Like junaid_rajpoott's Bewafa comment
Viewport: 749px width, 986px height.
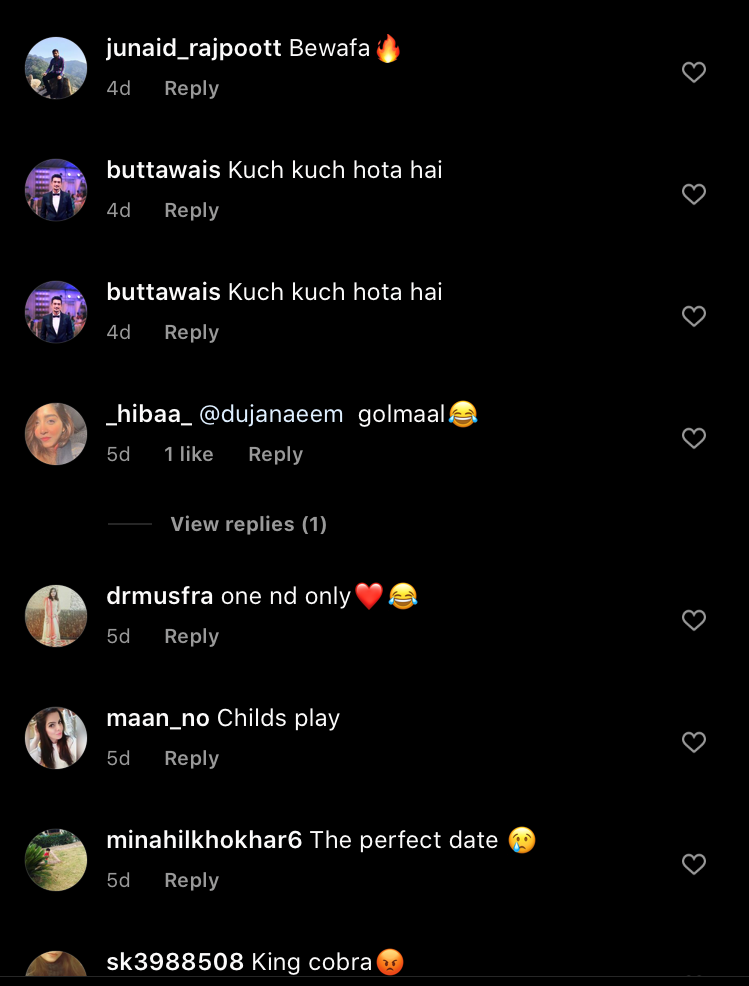pyautogui.click(x=693, y=72)
